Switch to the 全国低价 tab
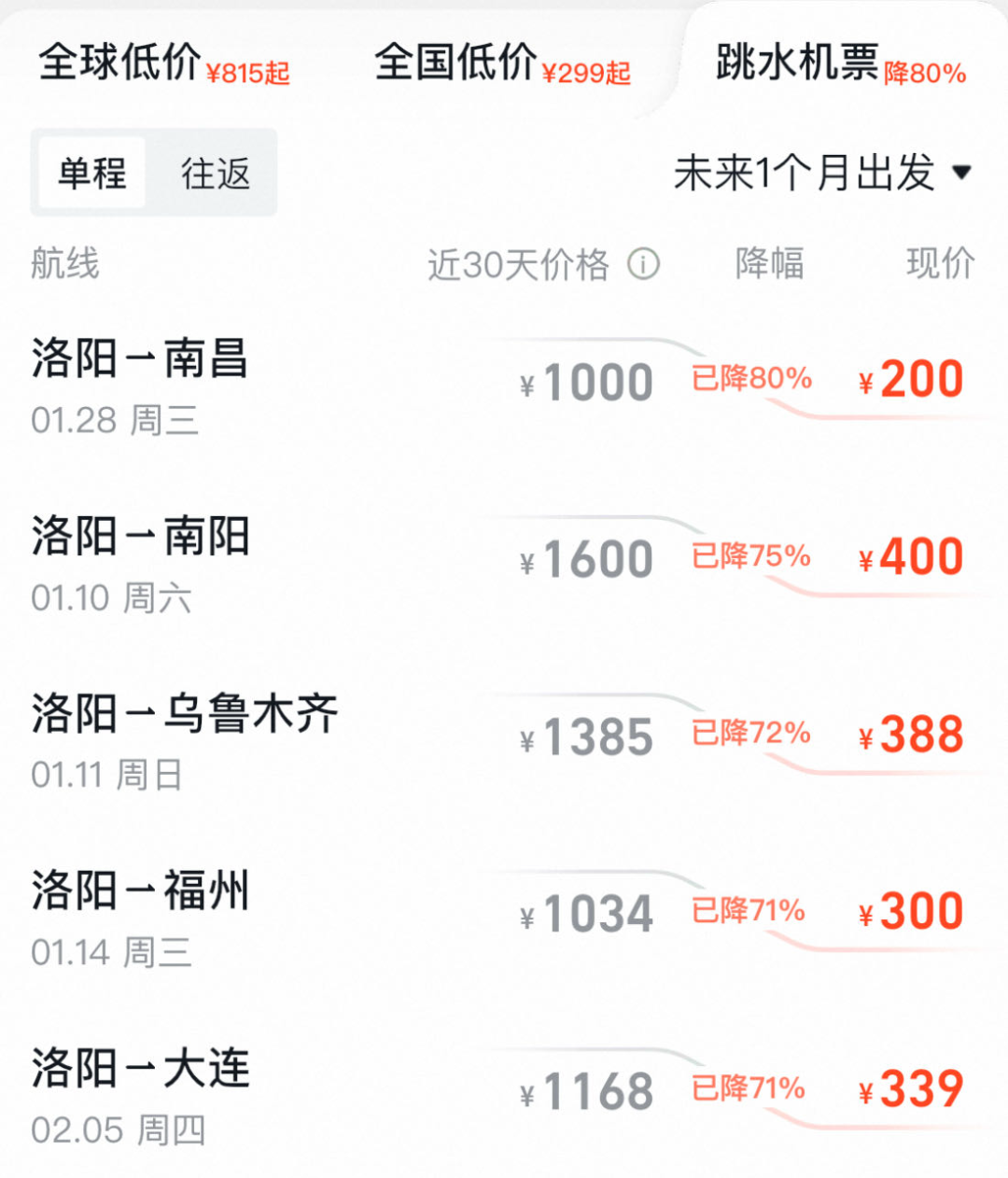The image size is (1008, 1178). point(502,63)
